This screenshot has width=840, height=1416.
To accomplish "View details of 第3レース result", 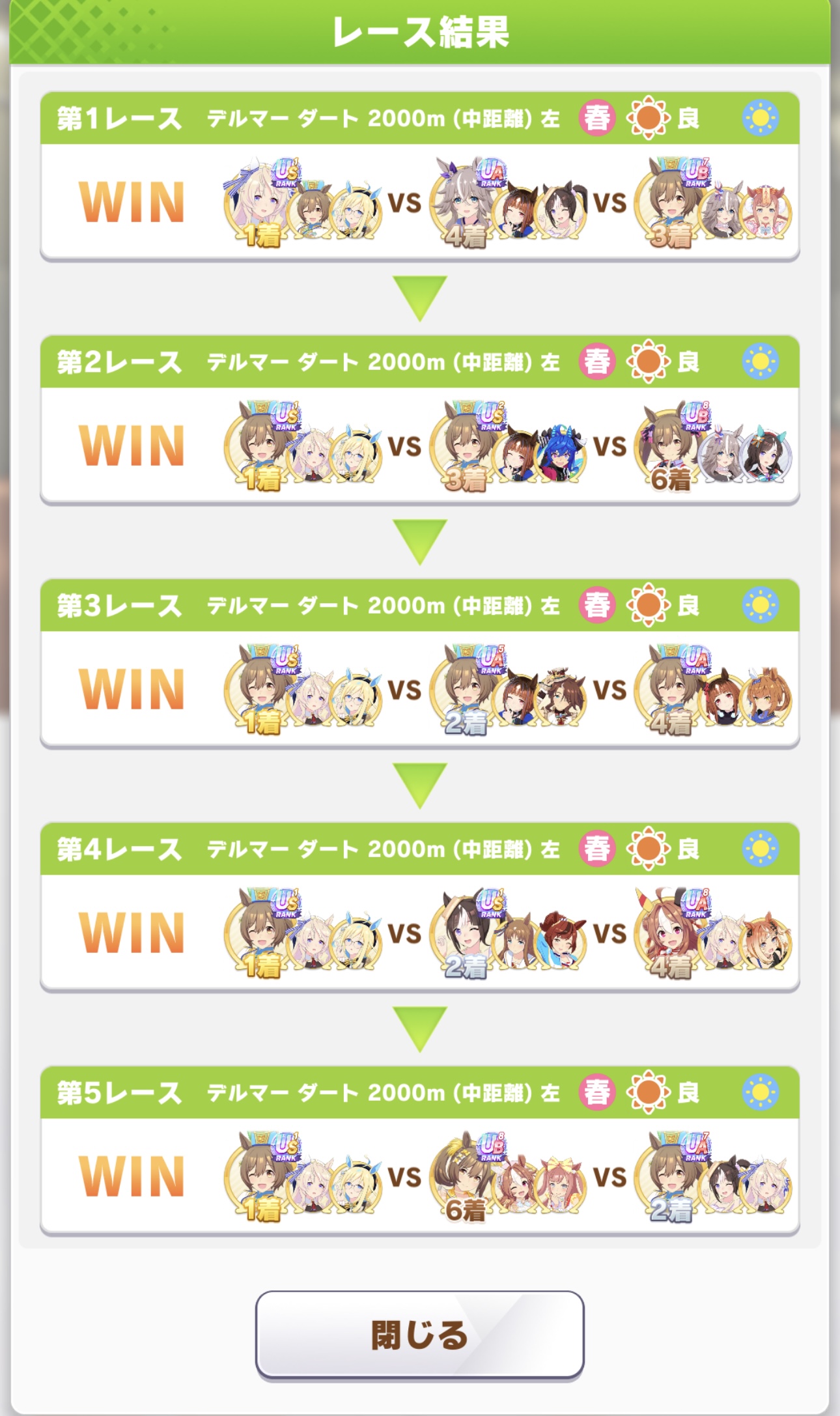I will (419, 664).
